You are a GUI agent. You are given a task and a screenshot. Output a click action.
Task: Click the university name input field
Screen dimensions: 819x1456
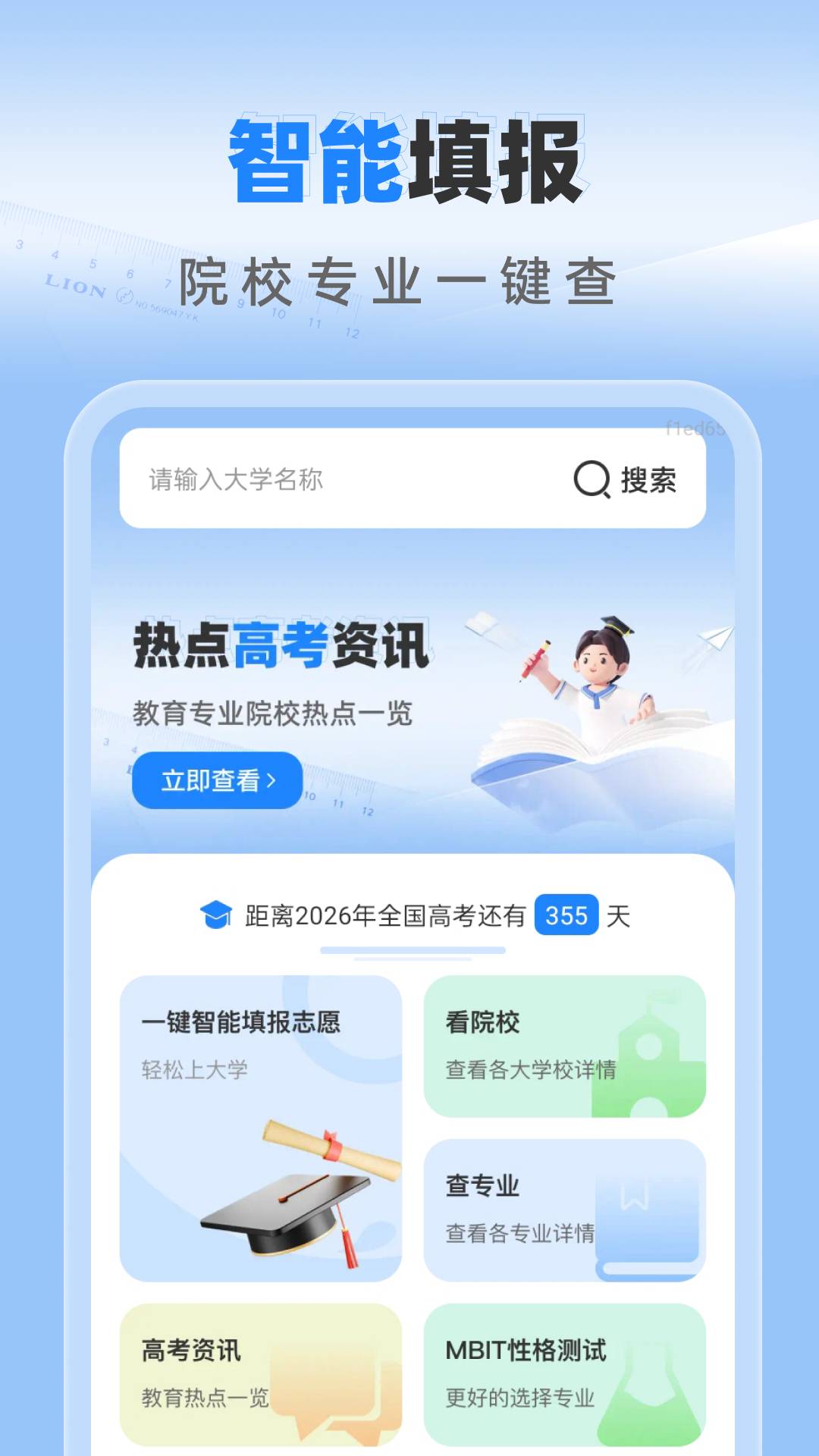(x=303, y=479)
